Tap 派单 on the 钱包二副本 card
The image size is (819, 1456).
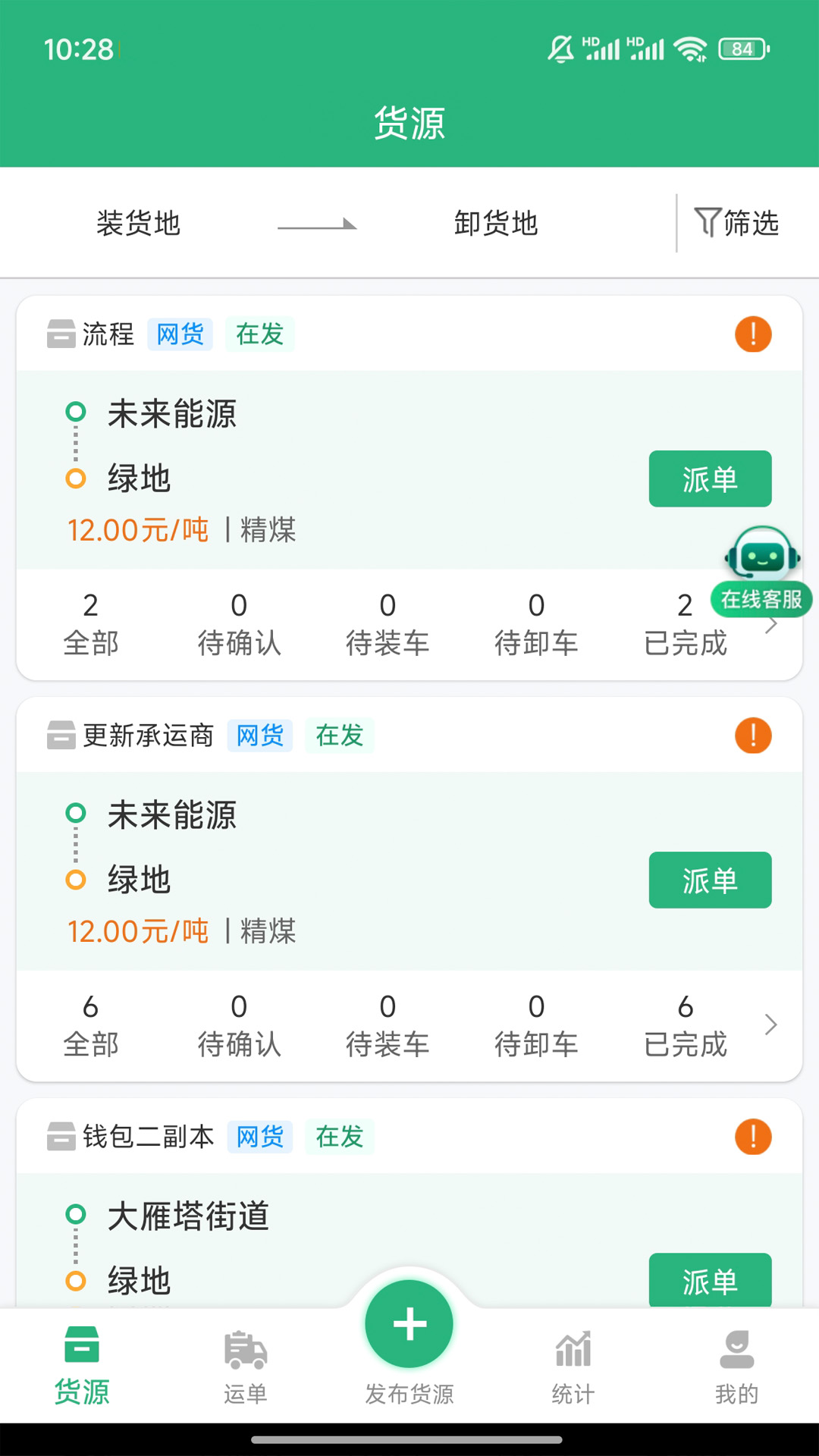click(x=710, y=1280)
